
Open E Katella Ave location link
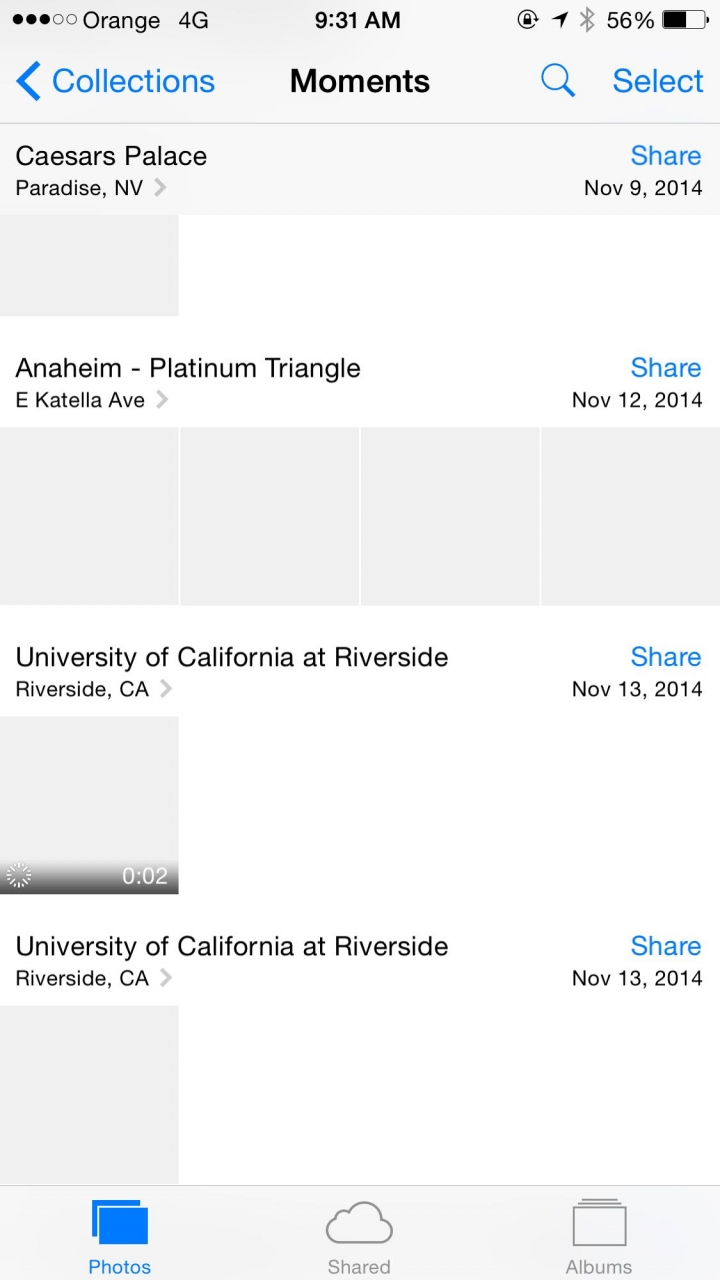(92, 400)
